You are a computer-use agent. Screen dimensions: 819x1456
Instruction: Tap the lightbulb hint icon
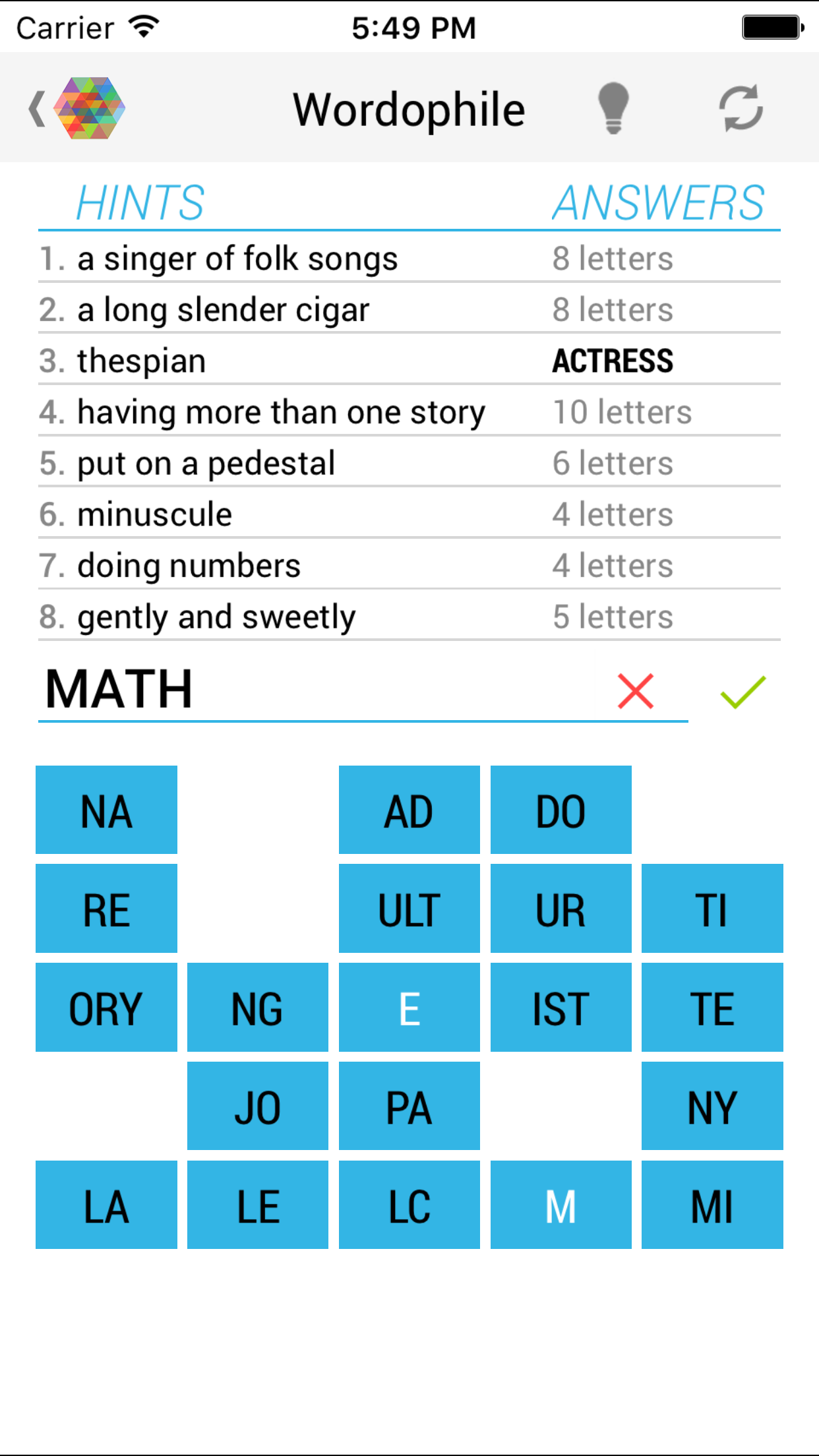pos(613,109)
